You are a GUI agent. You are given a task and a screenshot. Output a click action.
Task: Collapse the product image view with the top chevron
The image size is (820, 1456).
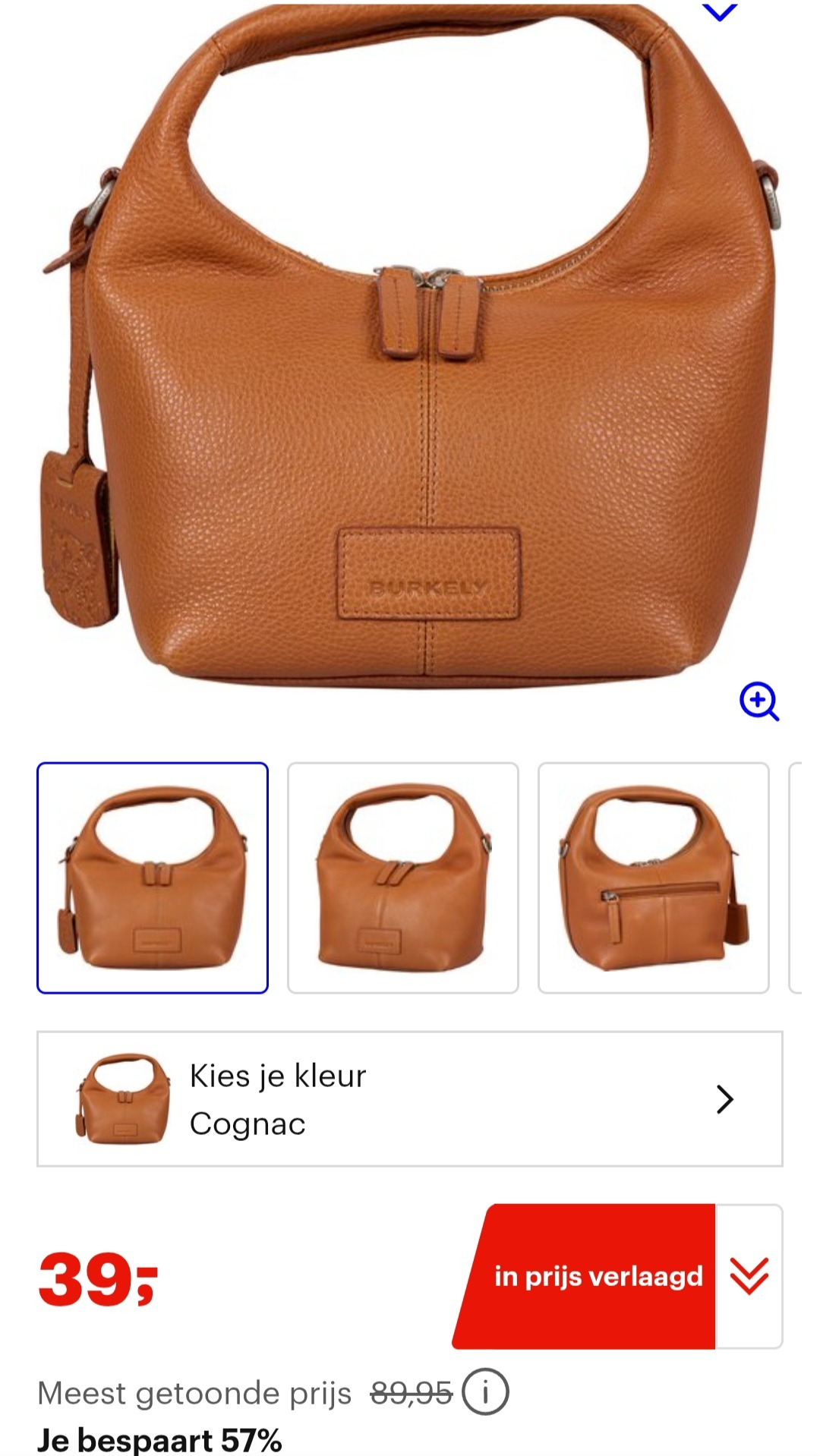coord(720,14)
